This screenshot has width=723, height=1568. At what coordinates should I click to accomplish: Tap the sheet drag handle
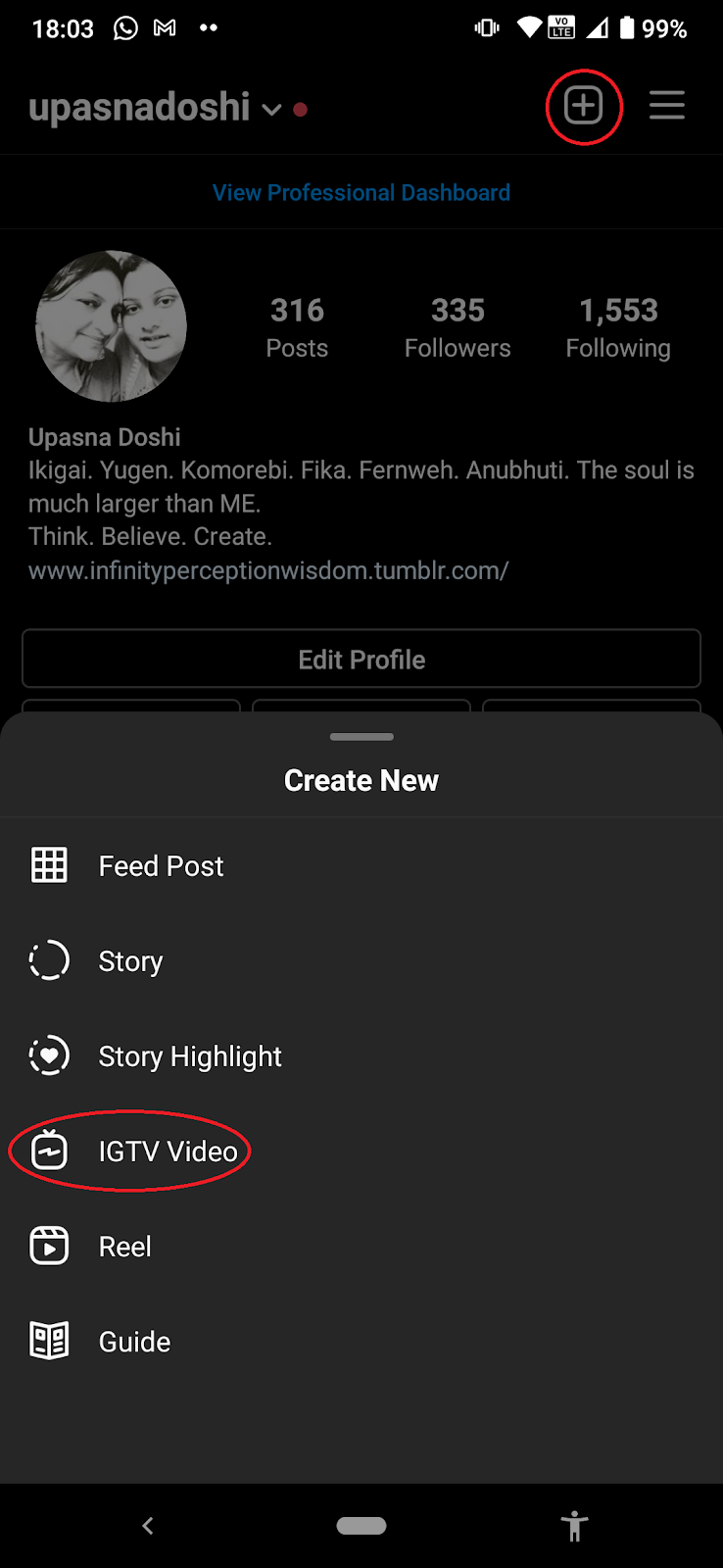(361, 736)
